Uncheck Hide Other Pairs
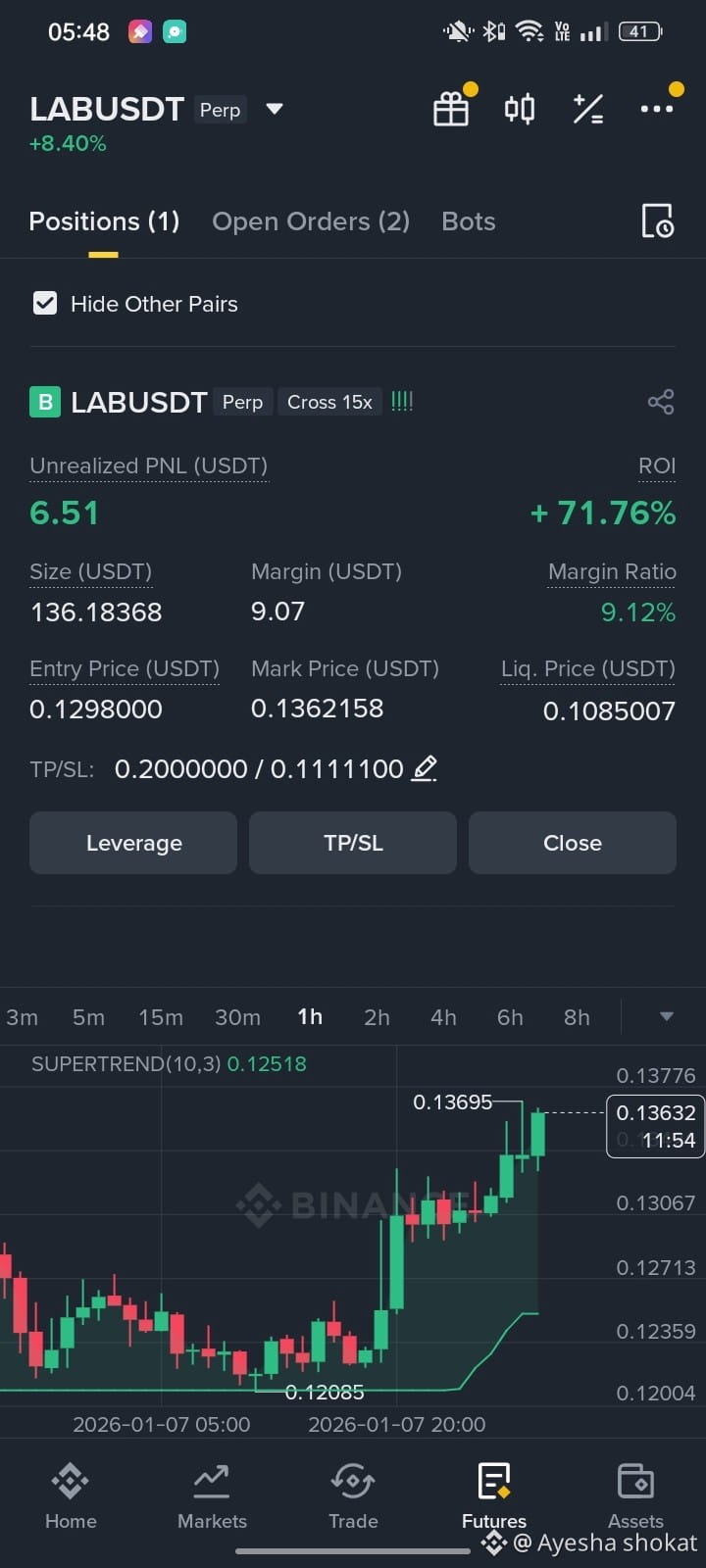The width and height of the screenshot is (706, 1568). point(45,304)
